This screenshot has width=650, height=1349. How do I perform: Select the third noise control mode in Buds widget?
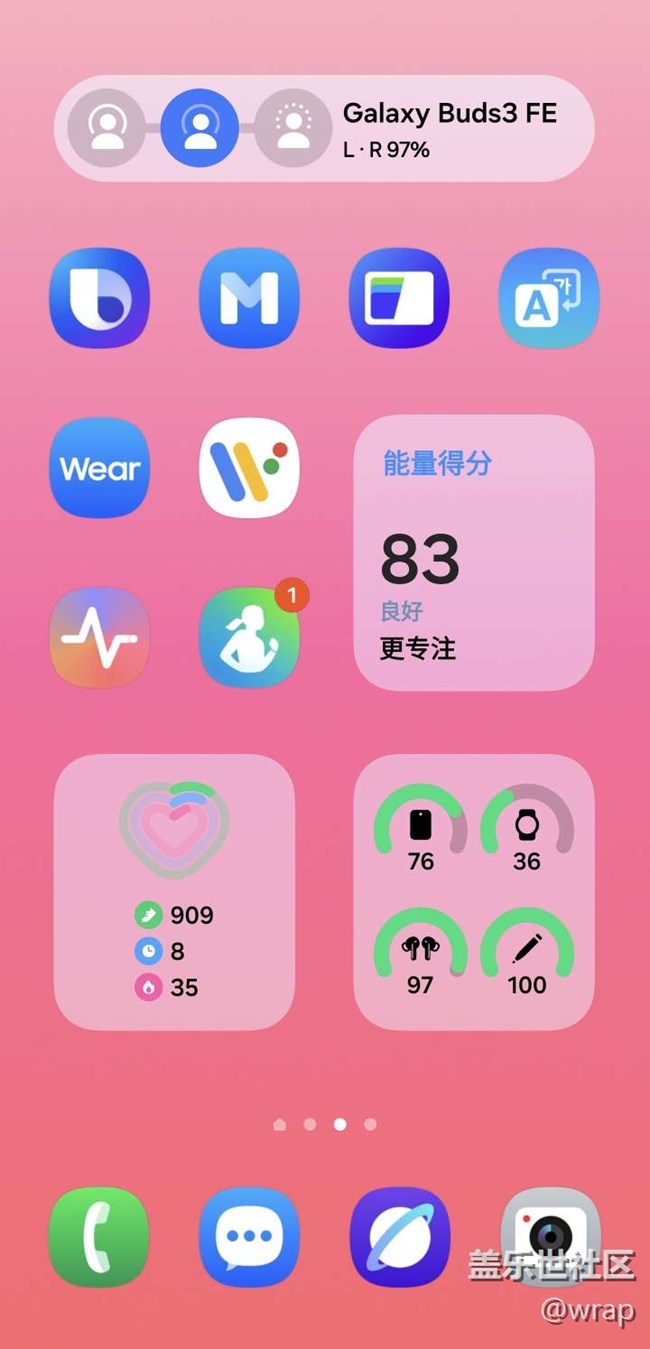(x=293, y=128)
